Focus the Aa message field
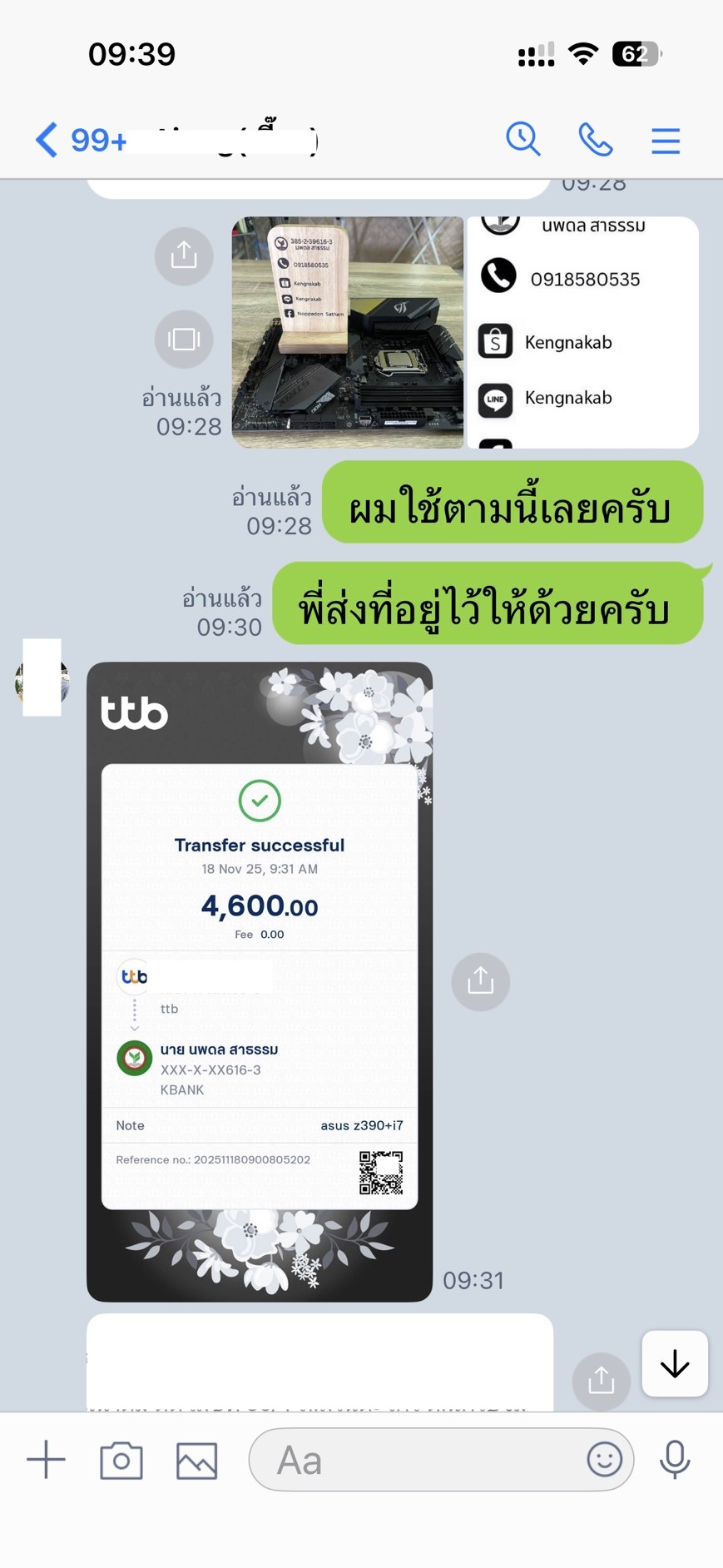This screenshot has height=1568, width=723. pos(416,1459)
